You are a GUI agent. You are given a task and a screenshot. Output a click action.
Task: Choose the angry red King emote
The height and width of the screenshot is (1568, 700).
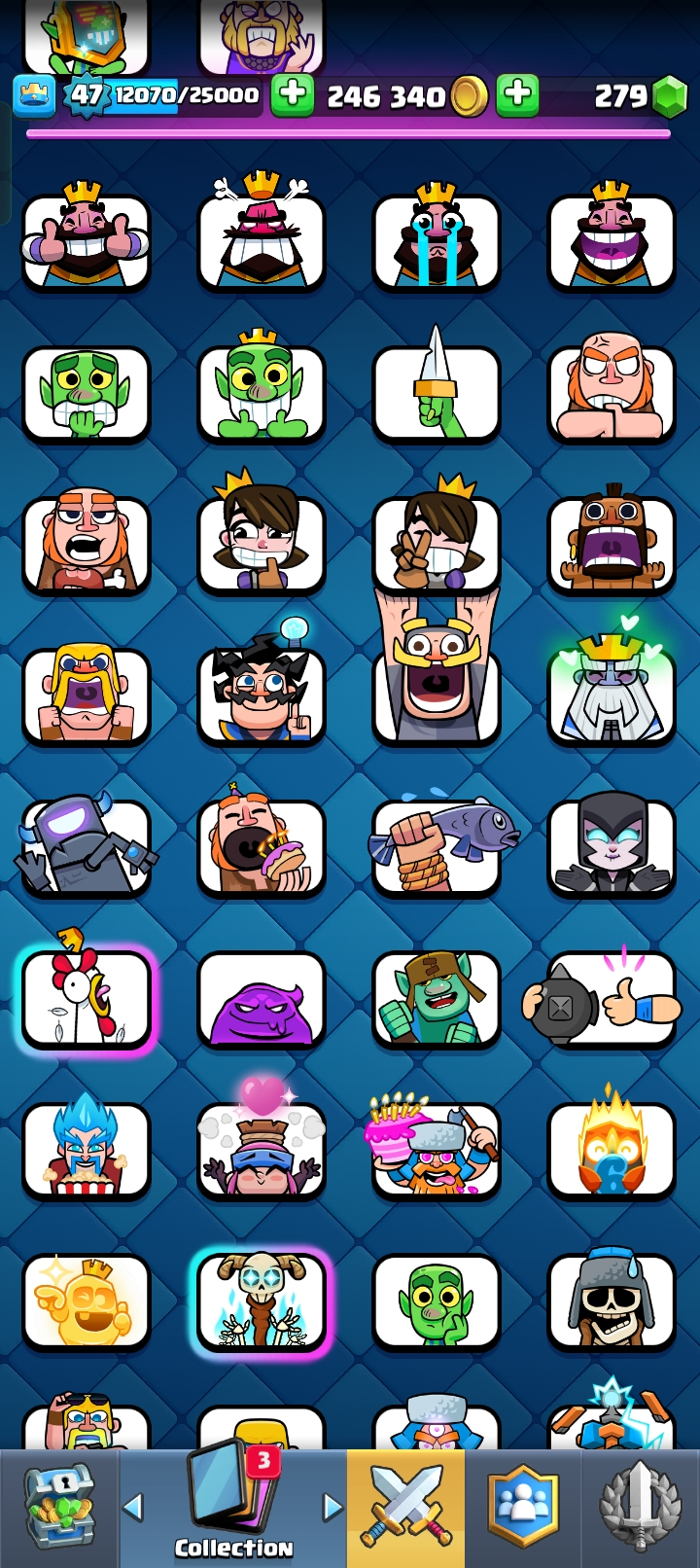pyautogui.click(x=262, y=239)
